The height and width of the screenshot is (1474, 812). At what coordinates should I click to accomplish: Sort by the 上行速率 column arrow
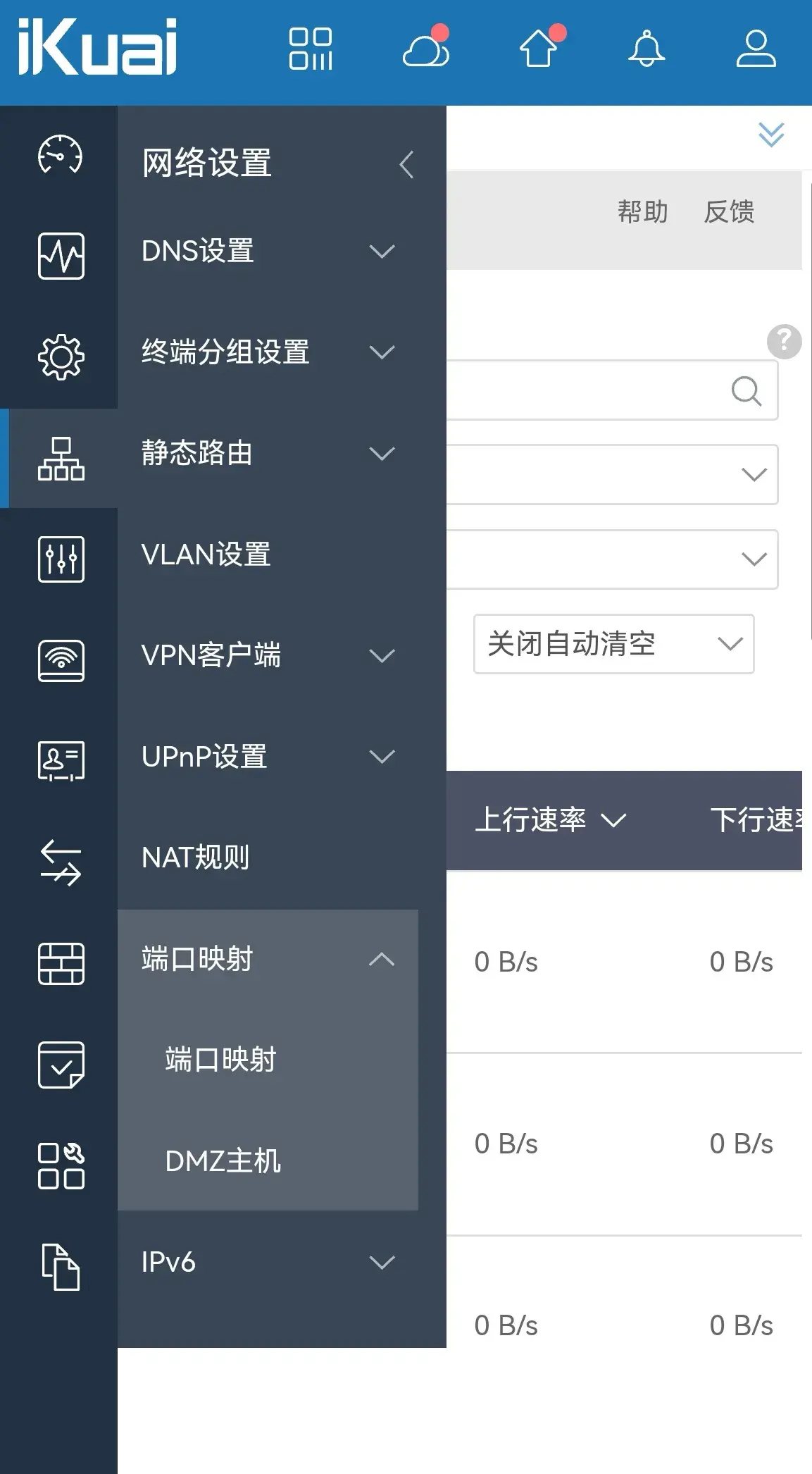point(613,819)
